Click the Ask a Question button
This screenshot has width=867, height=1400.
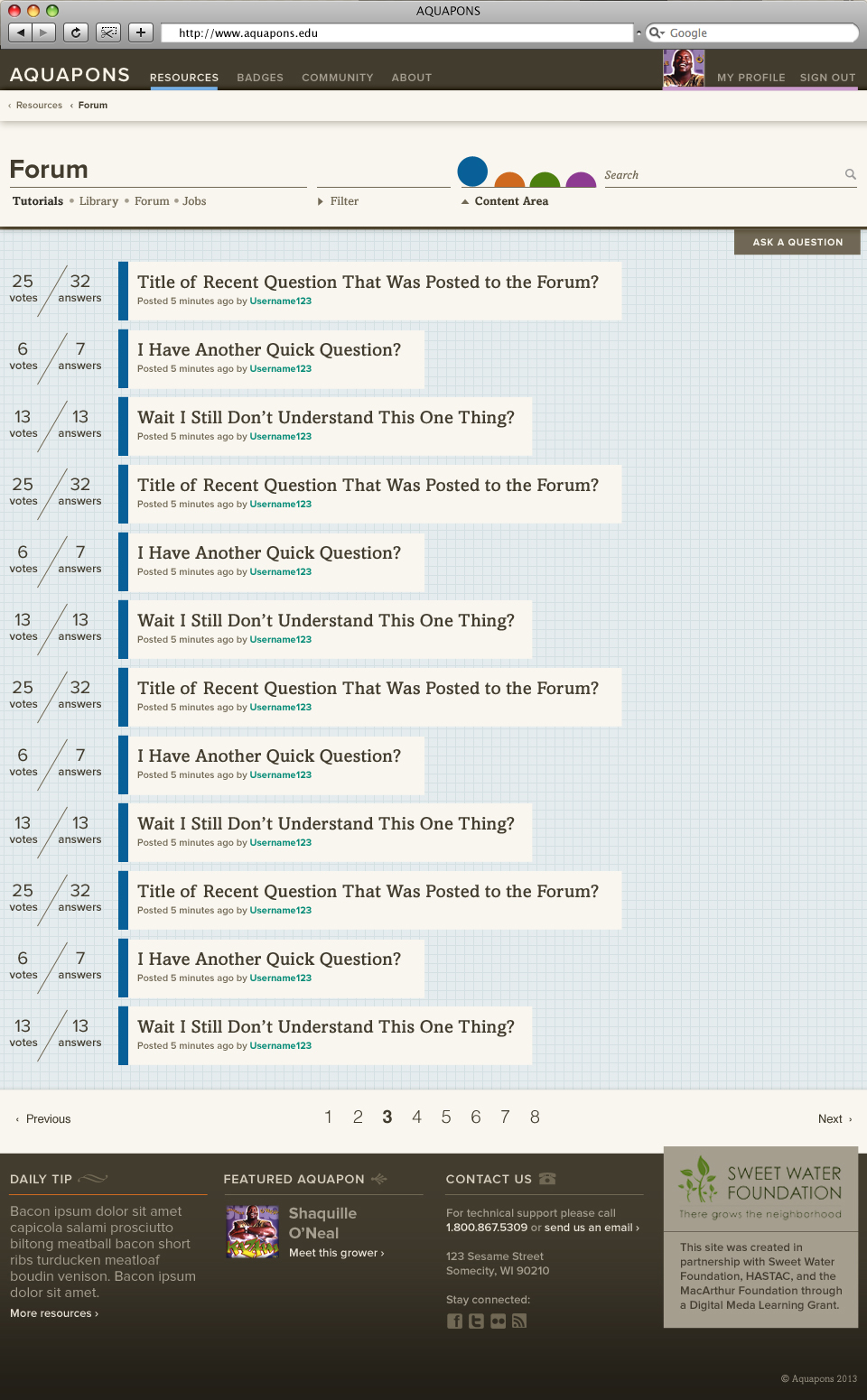797,242
